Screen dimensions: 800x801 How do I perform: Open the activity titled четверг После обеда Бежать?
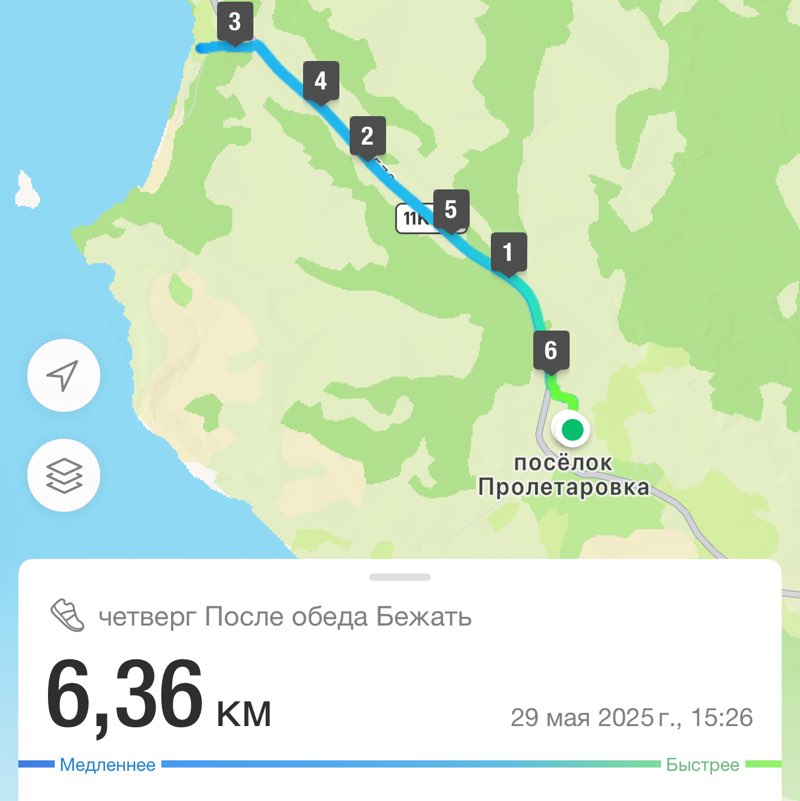283,616
